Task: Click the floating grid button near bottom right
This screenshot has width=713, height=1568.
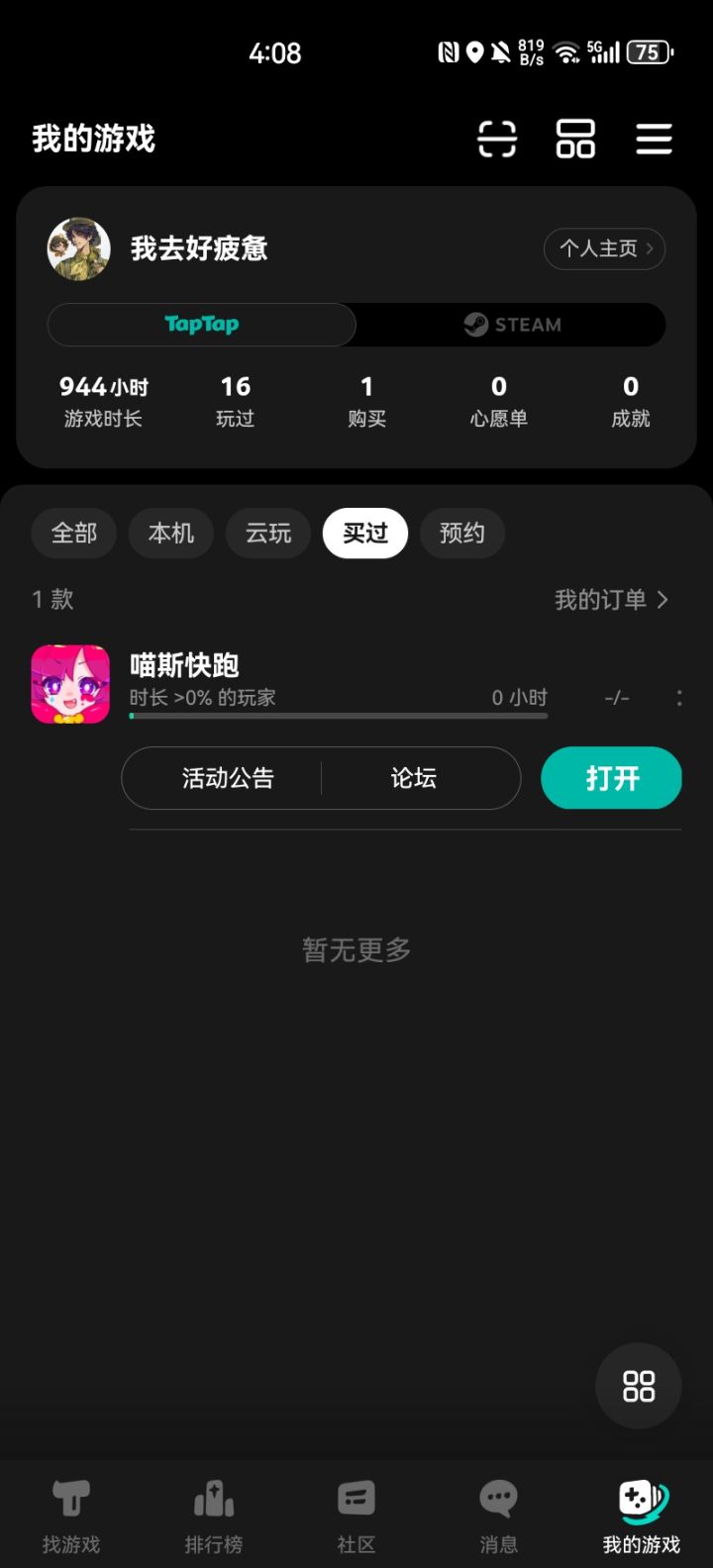Action: [638, 1386]
